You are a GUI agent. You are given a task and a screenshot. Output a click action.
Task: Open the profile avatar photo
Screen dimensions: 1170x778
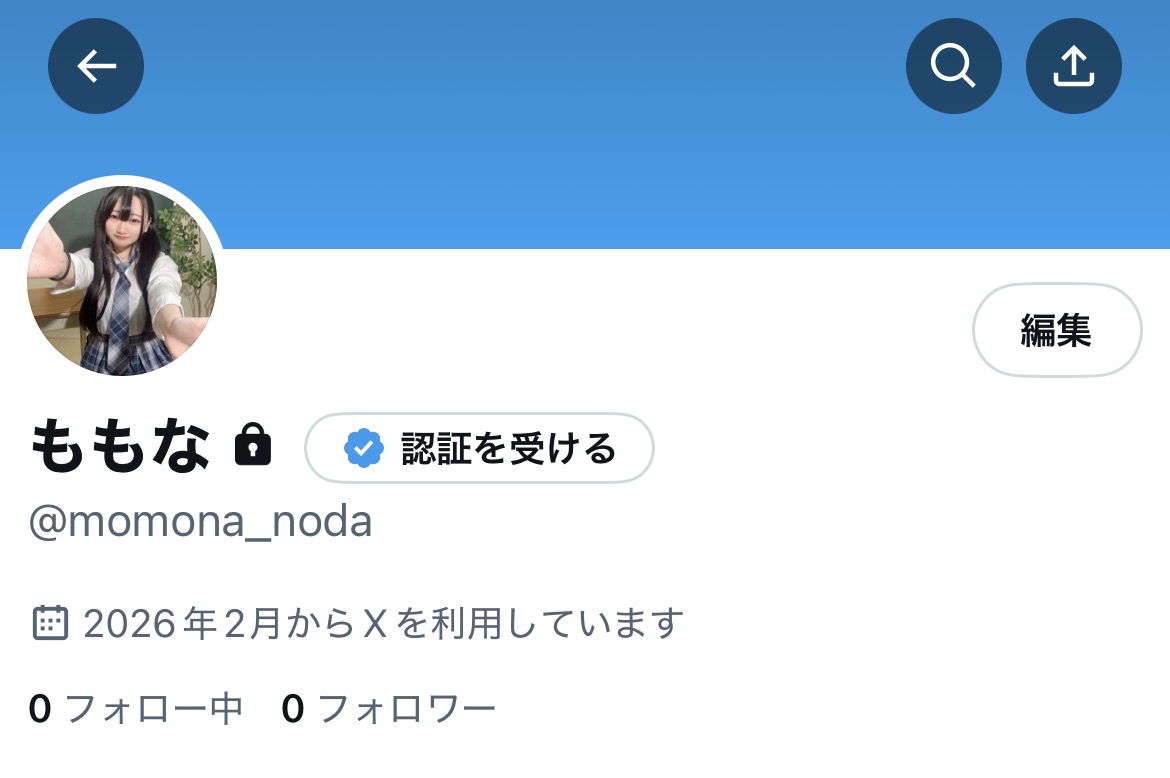click(122, 280)
